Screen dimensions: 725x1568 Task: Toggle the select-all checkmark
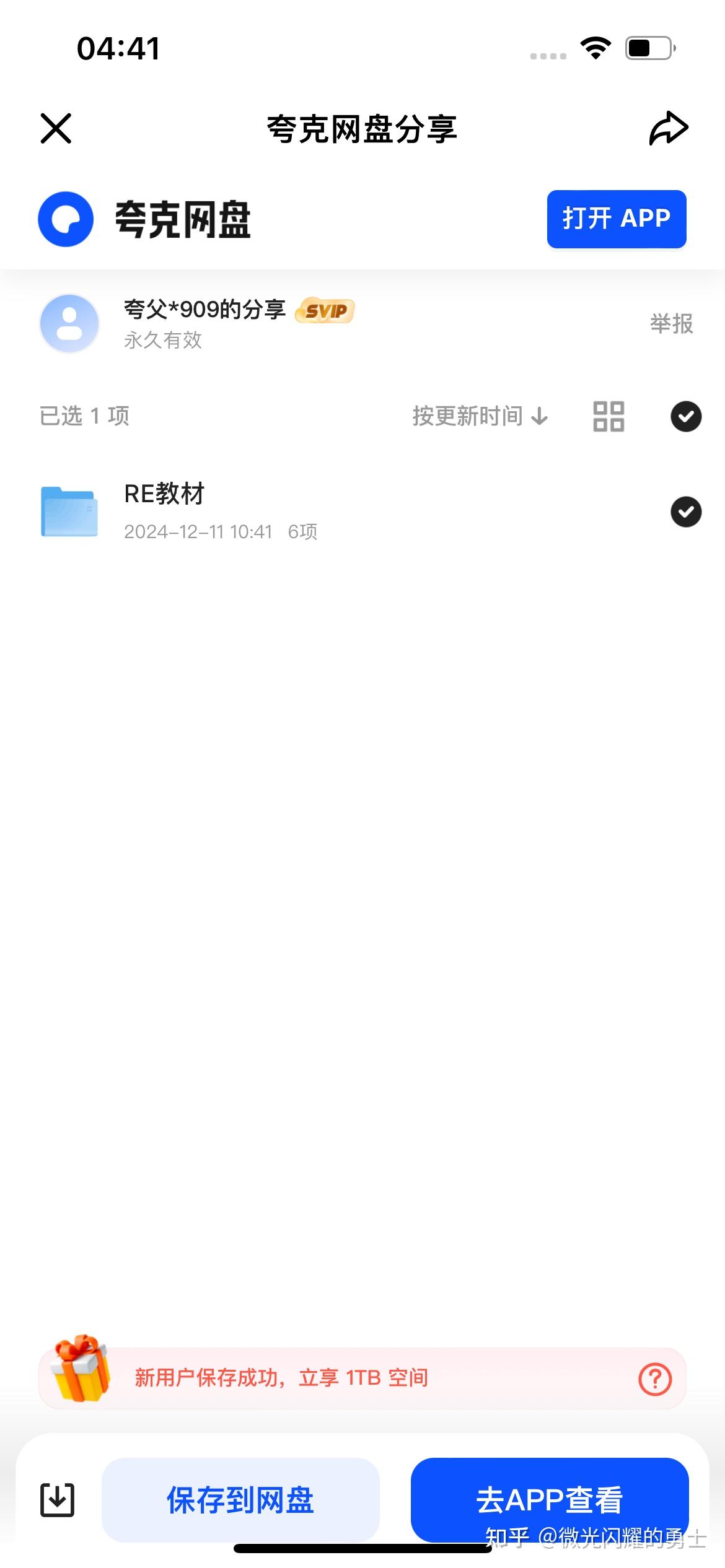(x=686, y=416)
